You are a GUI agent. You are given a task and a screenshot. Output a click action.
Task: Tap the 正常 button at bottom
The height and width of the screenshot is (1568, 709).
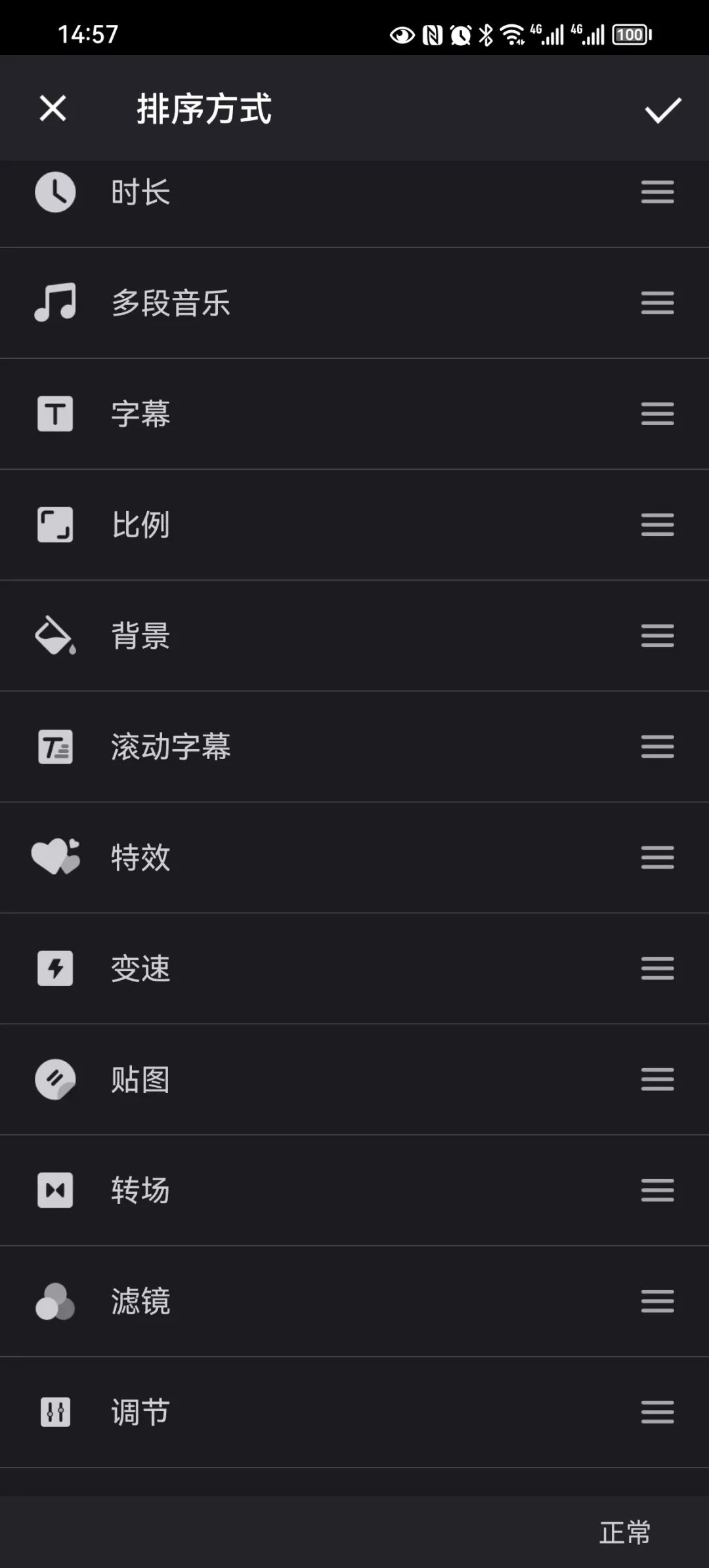tap(623, 1529)
